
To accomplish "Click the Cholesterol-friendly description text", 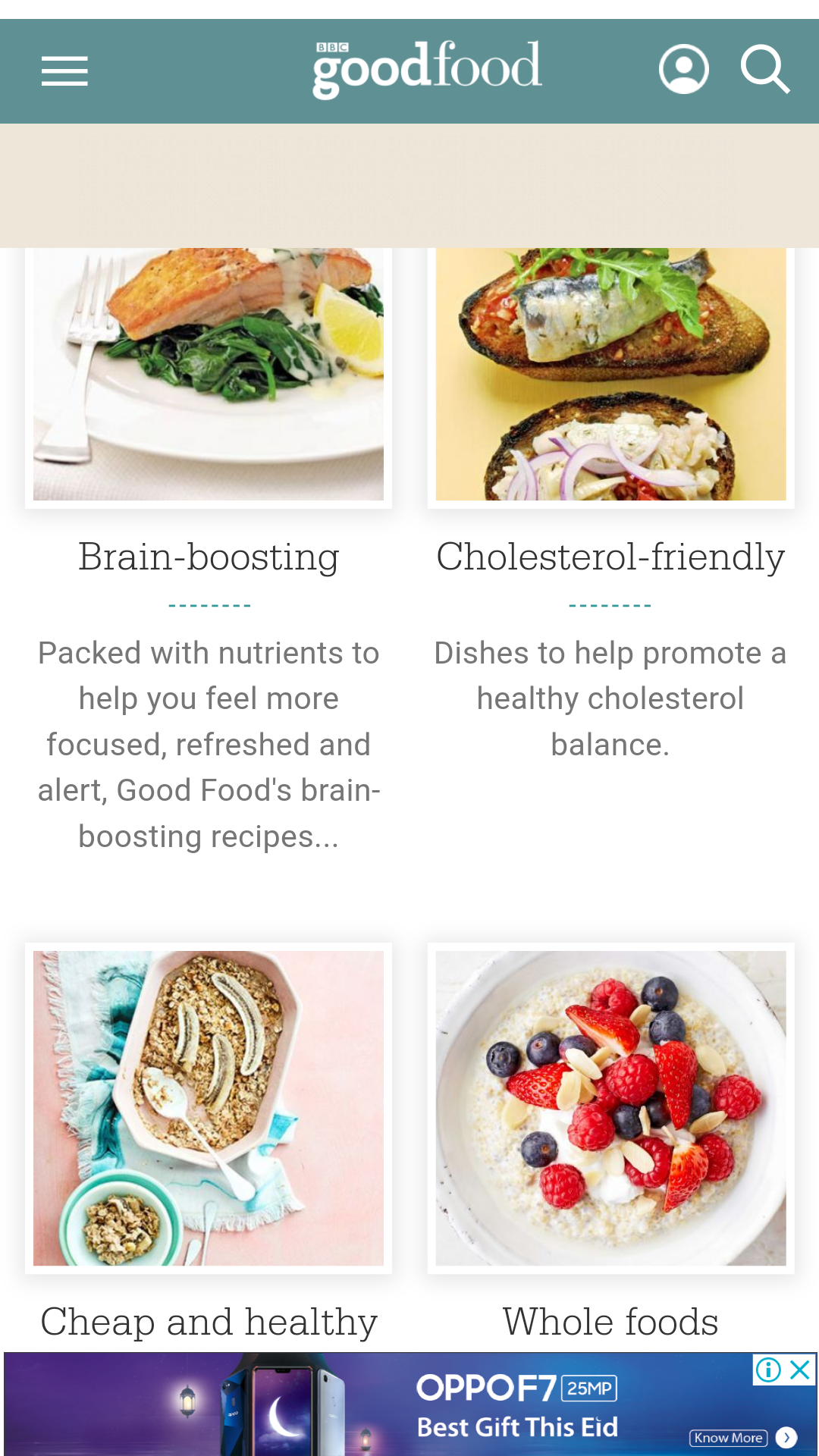I will 610,698.
